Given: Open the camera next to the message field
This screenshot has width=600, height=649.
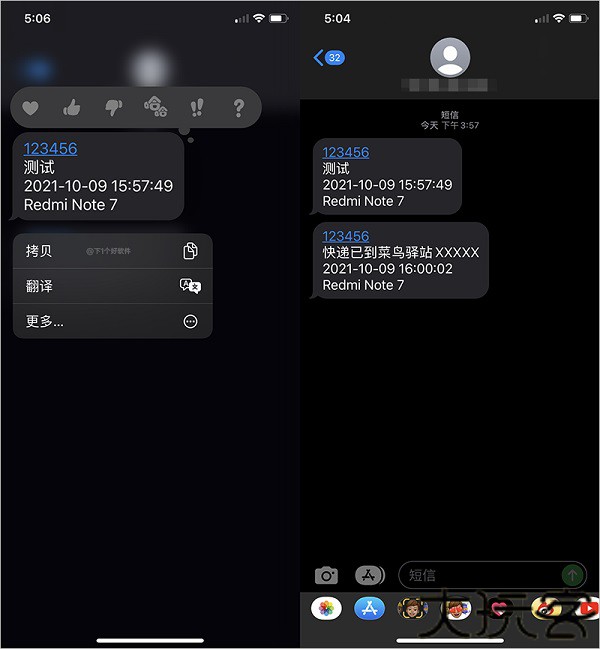Looking at the screenshot, I should coord(326,575).
